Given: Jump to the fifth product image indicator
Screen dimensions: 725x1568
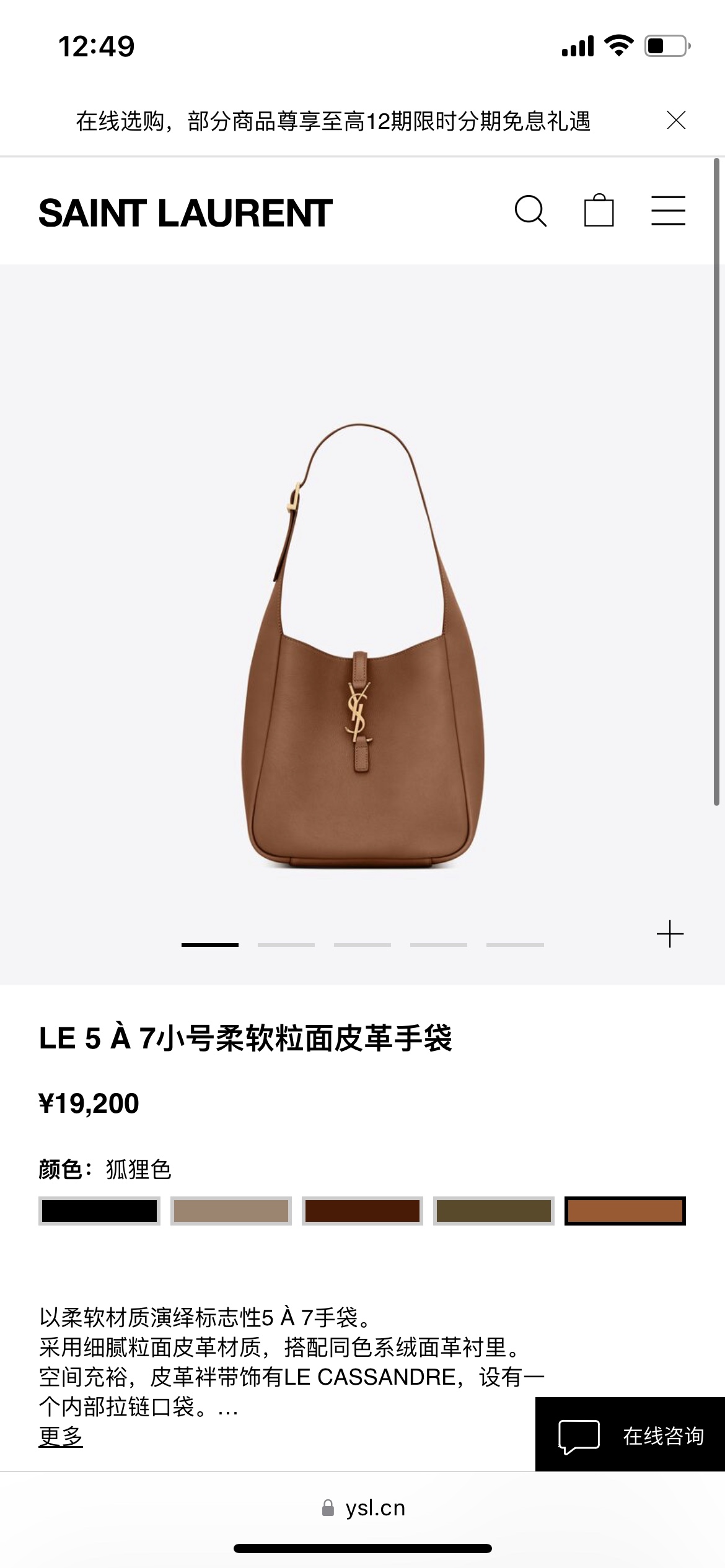Looking at the screenshot, I should click(x=515, y=945).
